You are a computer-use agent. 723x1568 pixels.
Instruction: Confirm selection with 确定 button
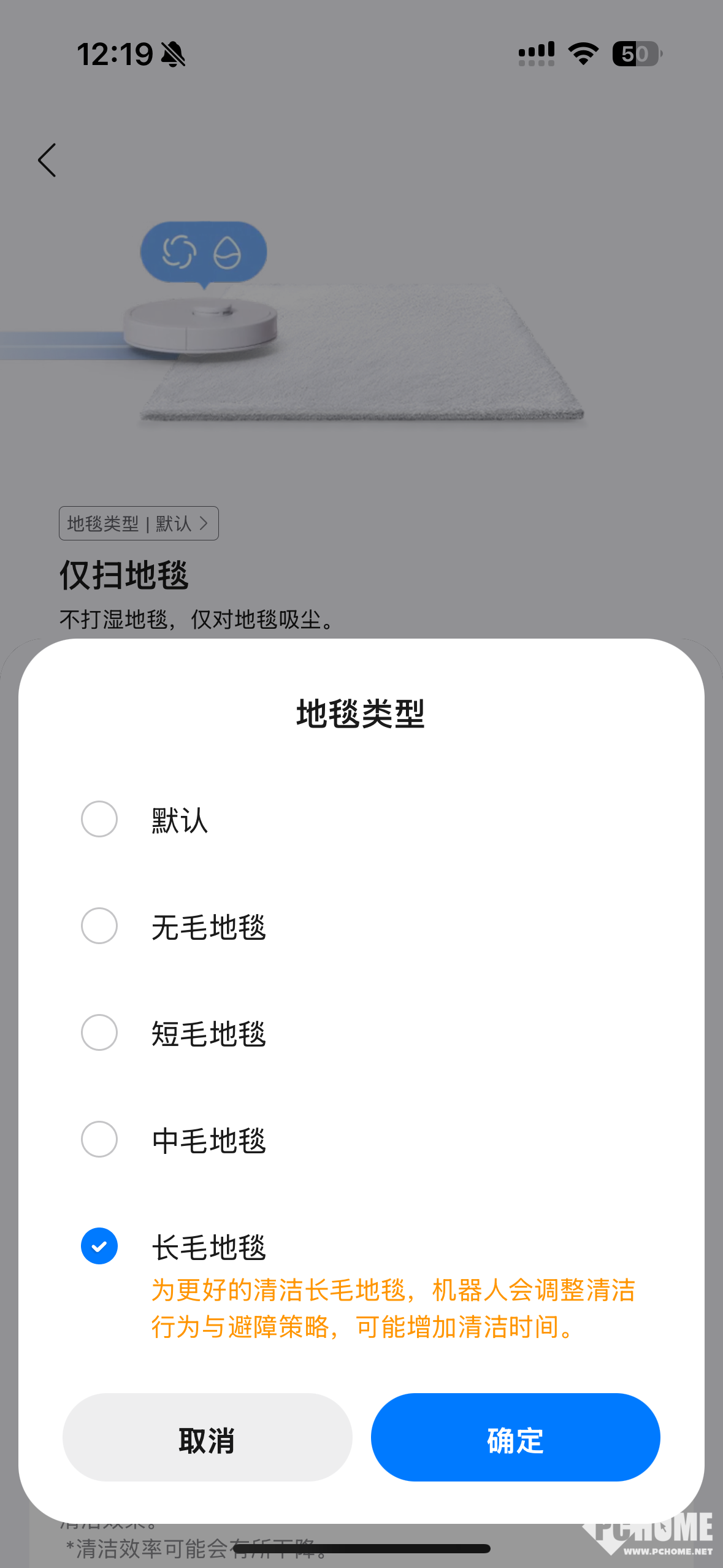pos(515,1438)
